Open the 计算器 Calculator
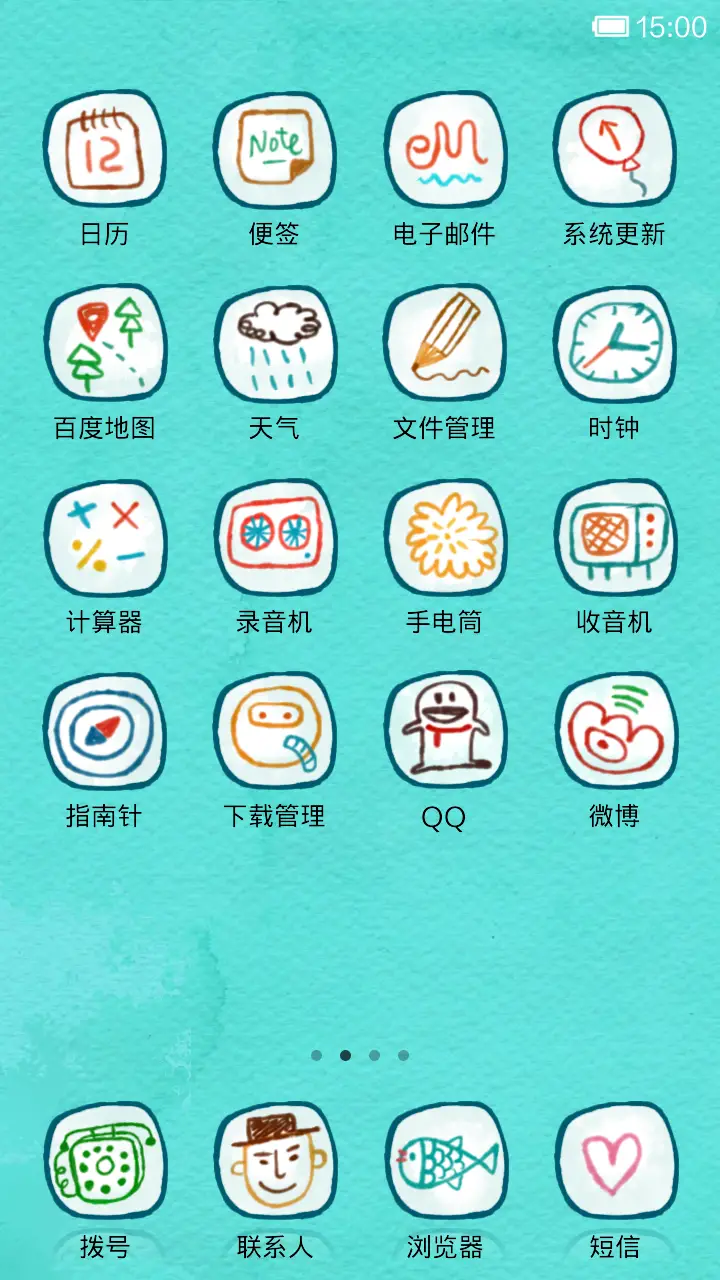This screenshot has width=720, height=1280. (x=104, y=538)
